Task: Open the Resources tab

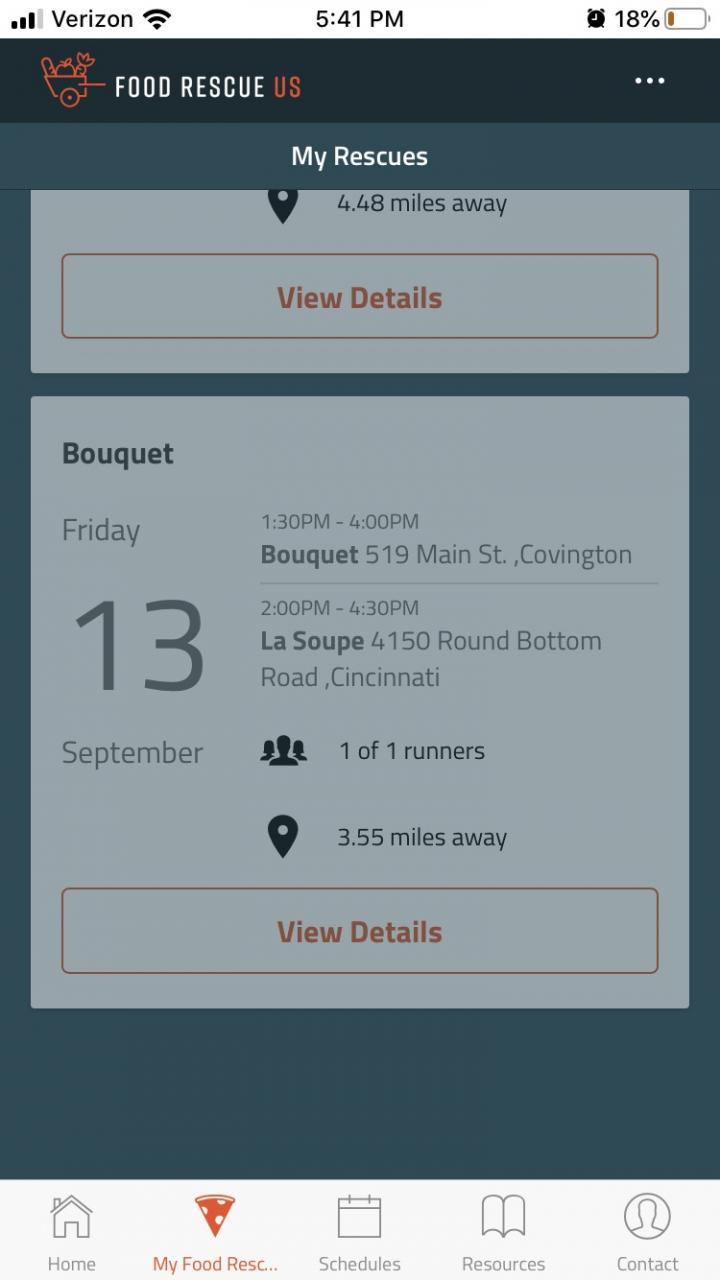Action: click(x=503, y=1233)
